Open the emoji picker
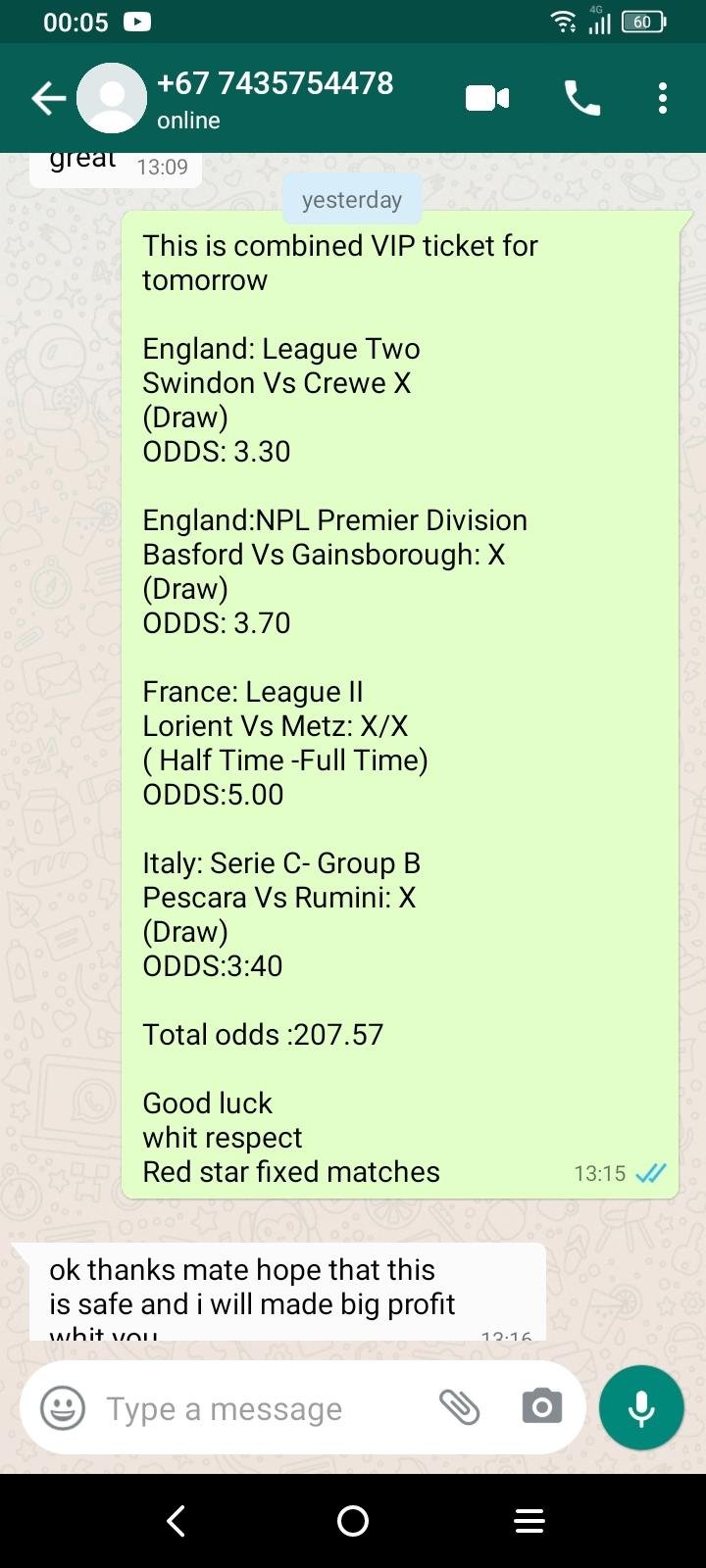The width and height of the screenshot is (706, 1568). [63, 1408]
